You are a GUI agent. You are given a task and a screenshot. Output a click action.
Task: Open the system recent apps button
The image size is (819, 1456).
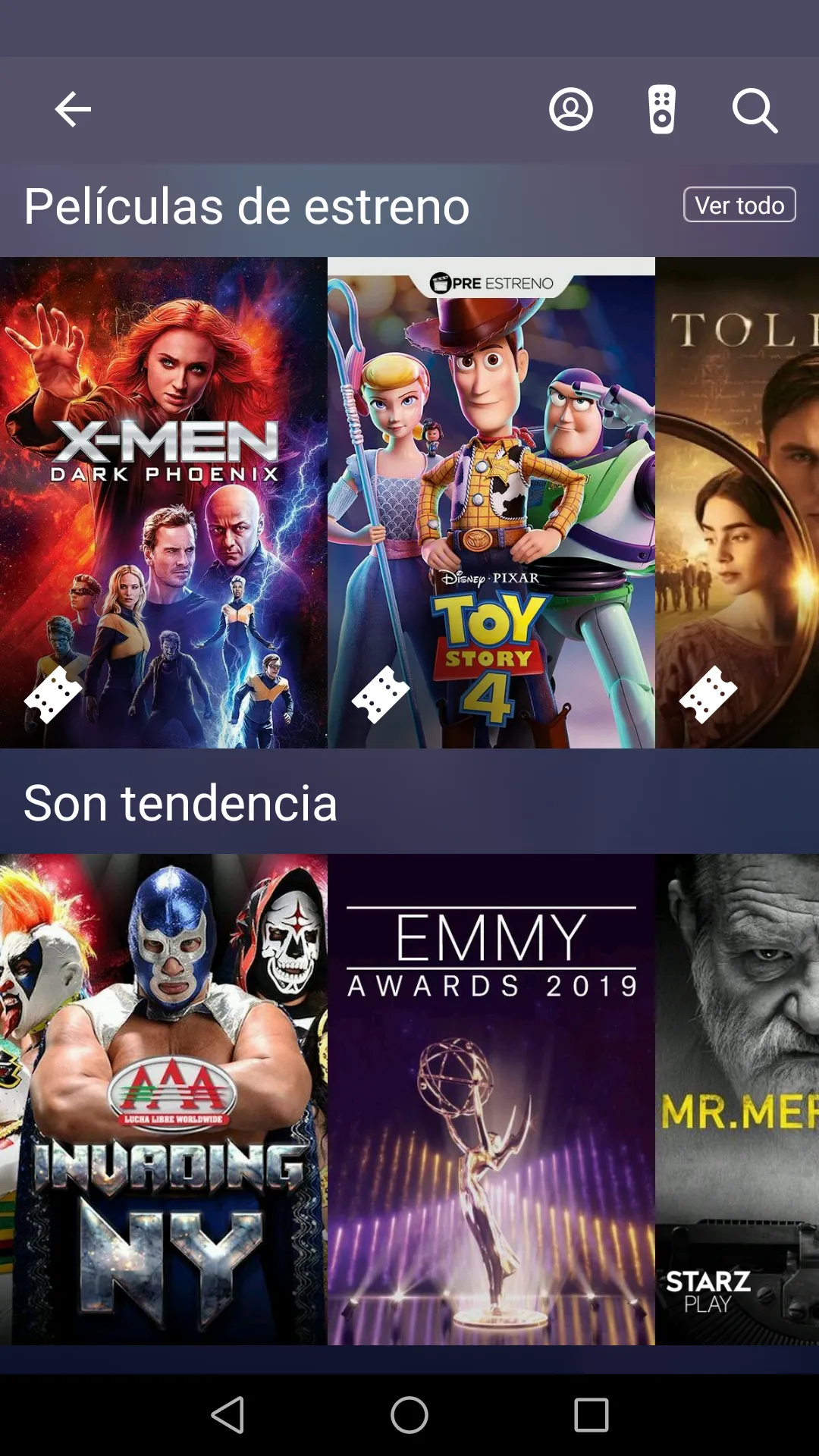[x=591, y=1415]
